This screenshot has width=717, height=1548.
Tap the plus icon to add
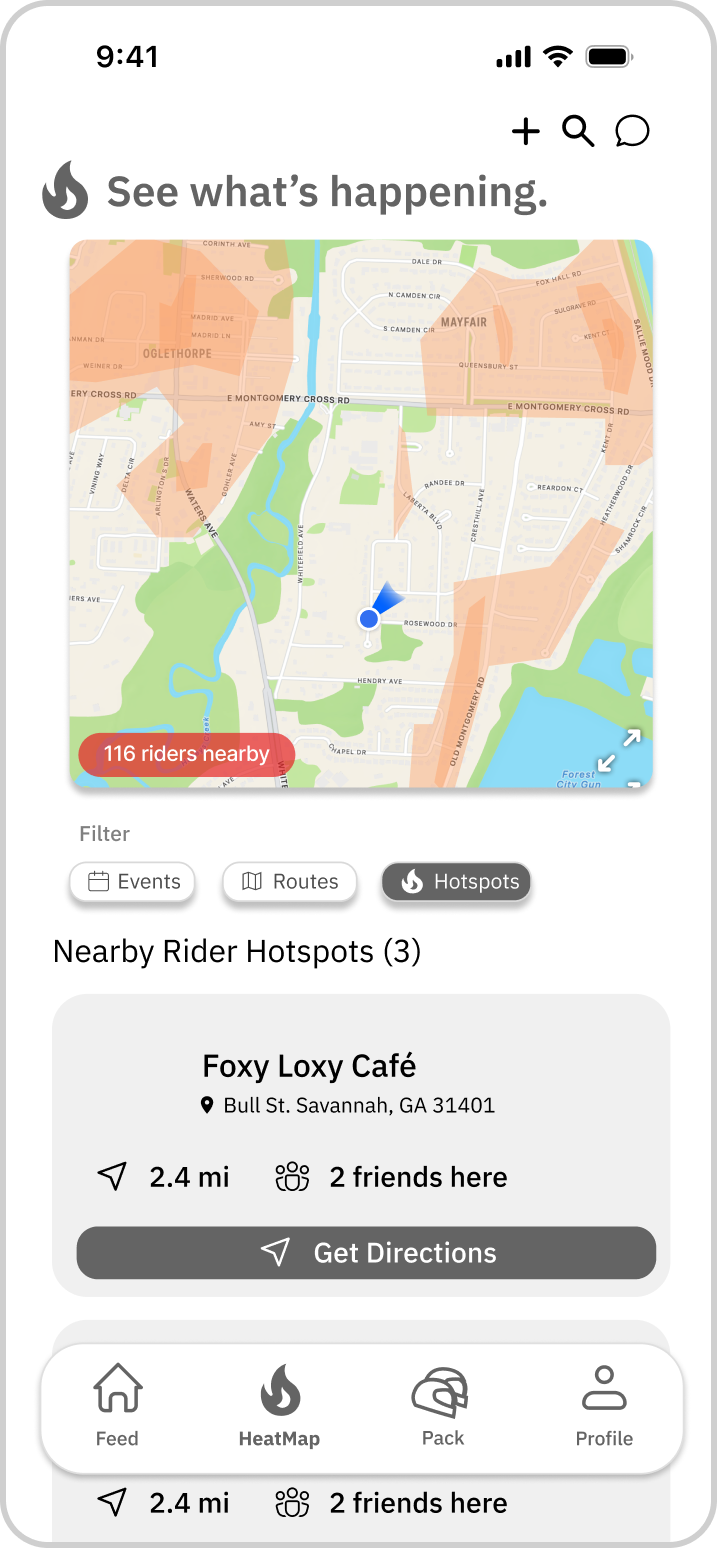coord(525,131)
